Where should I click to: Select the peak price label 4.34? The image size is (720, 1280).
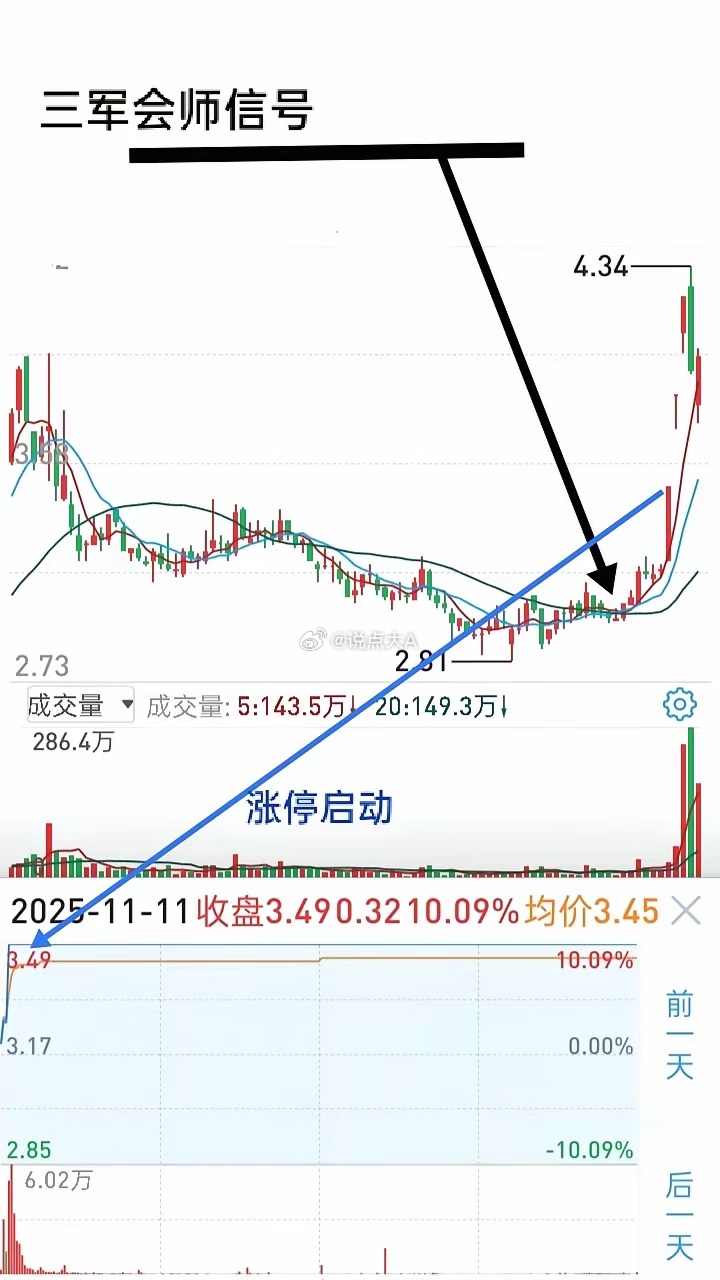tap(600, 267)
